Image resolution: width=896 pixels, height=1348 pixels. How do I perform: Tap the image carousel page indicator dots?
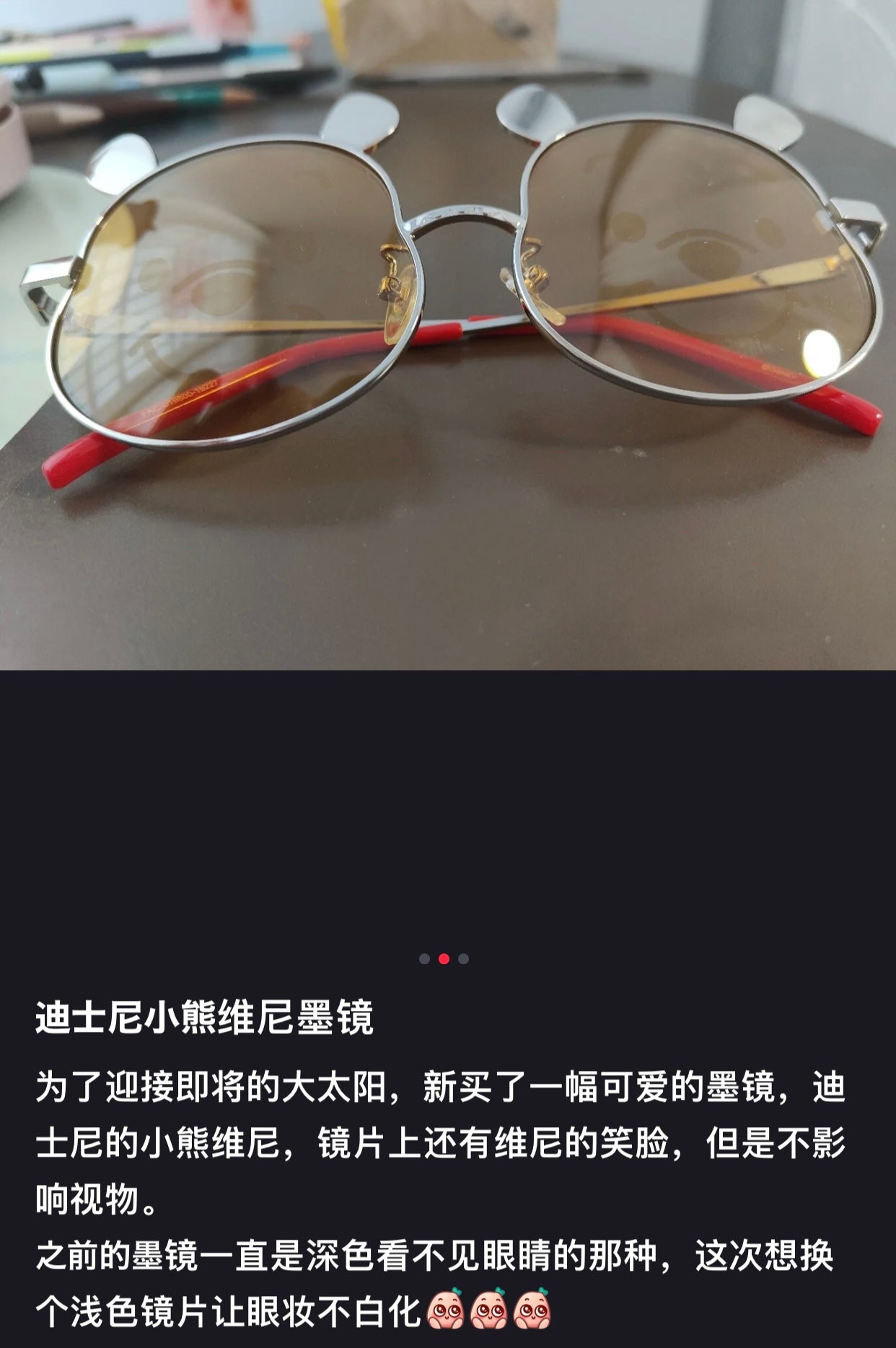tap(444, 958)
